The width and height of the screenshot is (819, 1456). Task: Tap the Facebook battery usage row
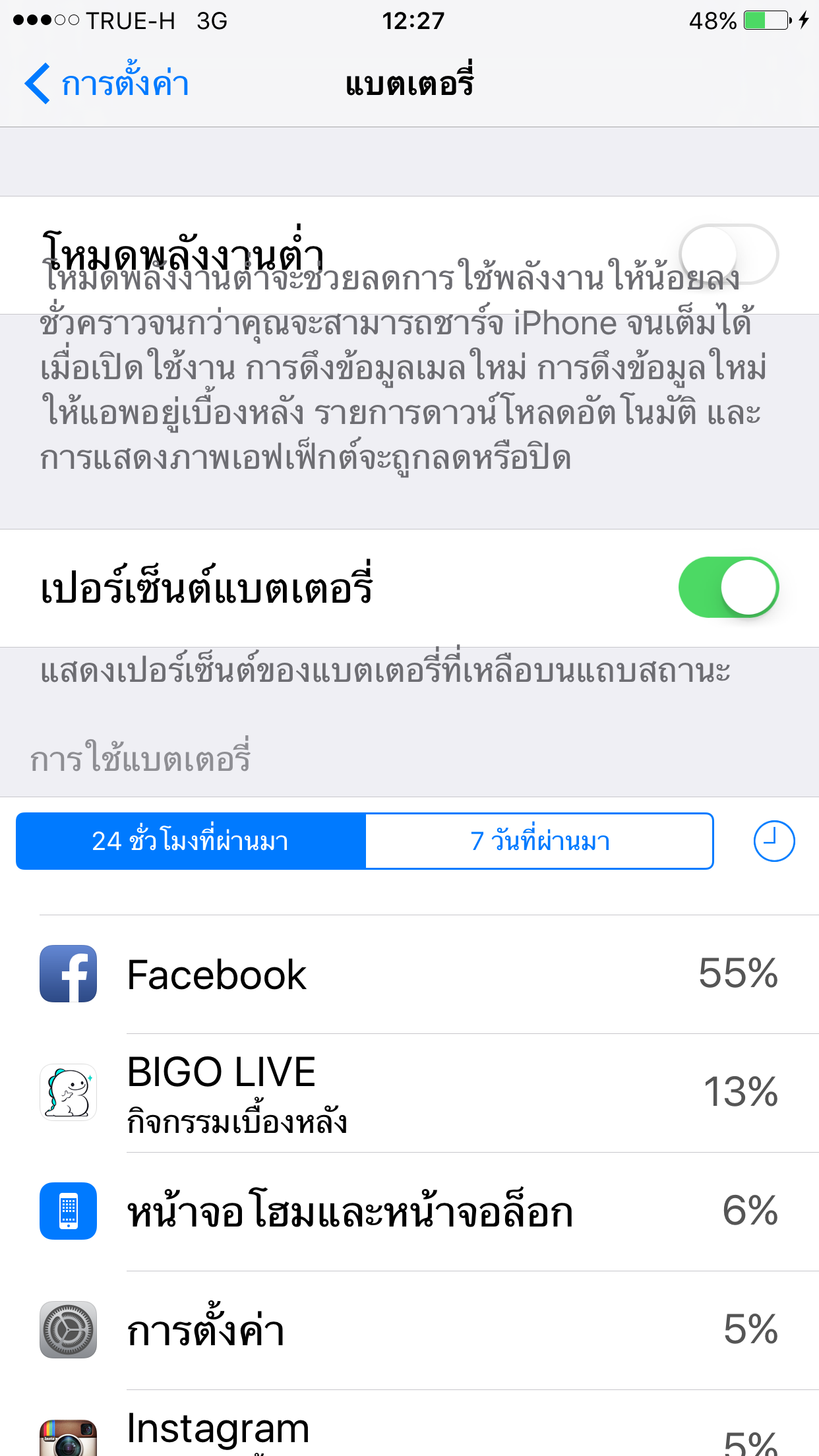click(x=409, y=974)
